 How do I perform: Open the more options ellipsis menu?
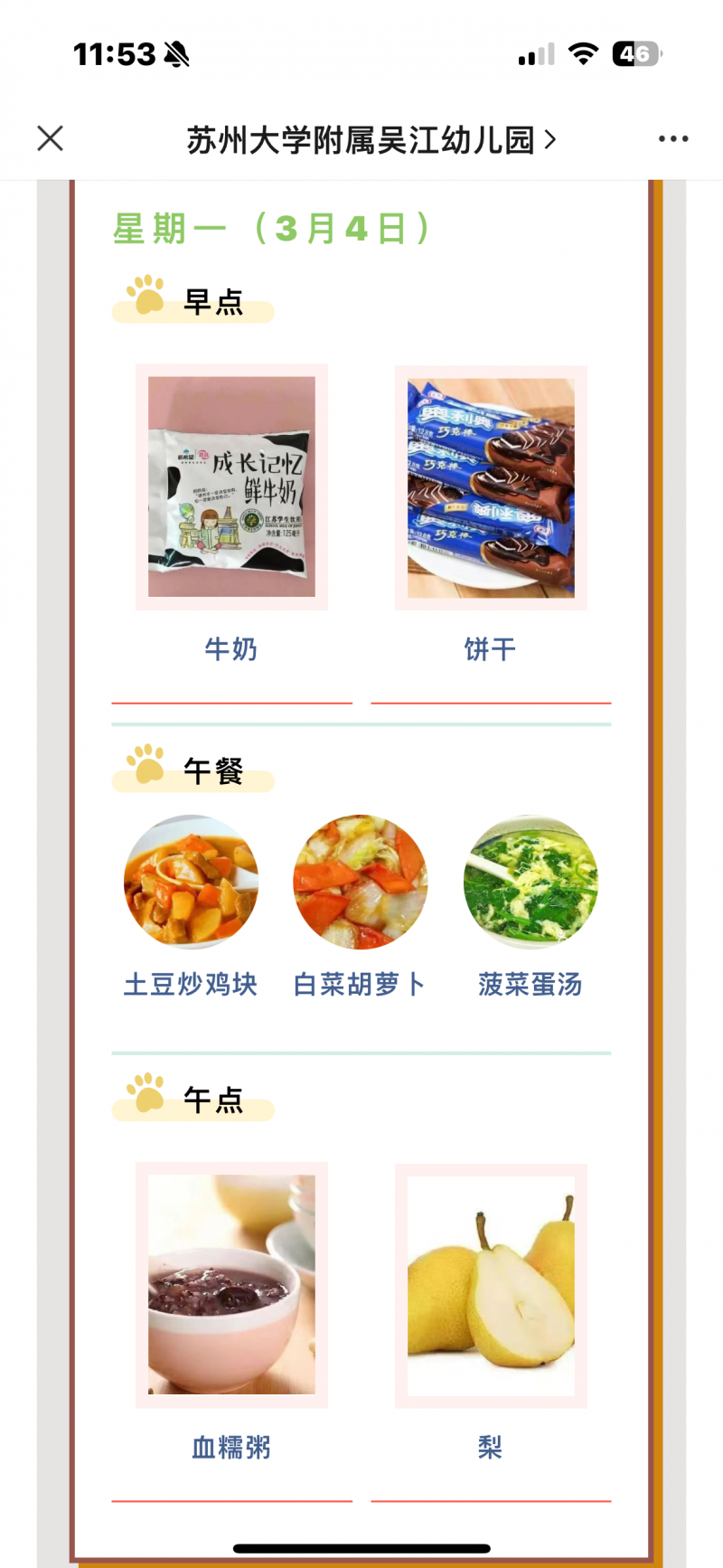tap(673, 138)
